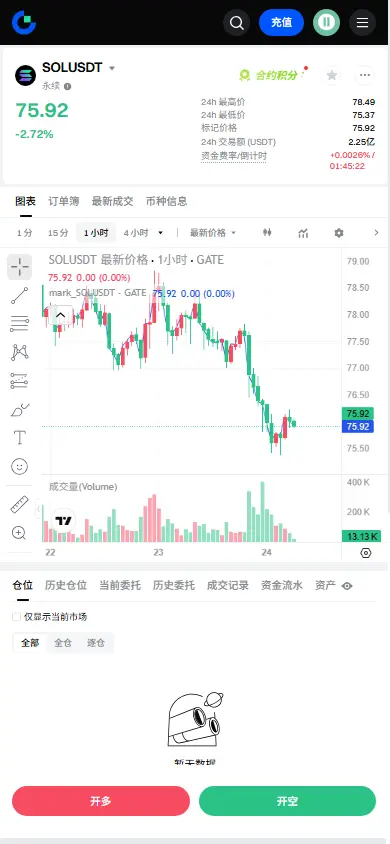Select the 15分 chart interval
The width and height of the screenshot is (390, 844).
click(58, 233)
